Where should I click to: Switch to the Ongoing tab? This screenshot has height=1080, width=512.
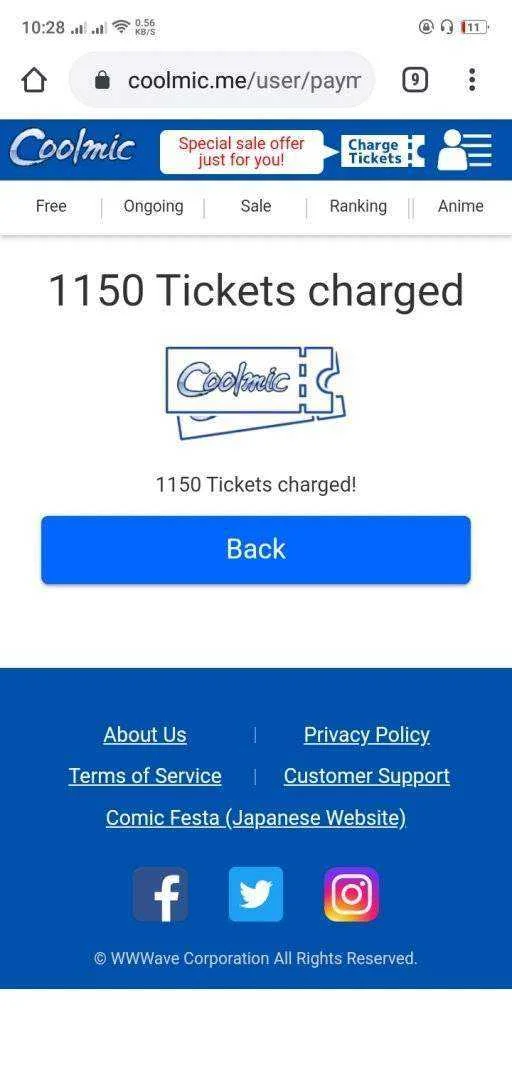point(153,207)
